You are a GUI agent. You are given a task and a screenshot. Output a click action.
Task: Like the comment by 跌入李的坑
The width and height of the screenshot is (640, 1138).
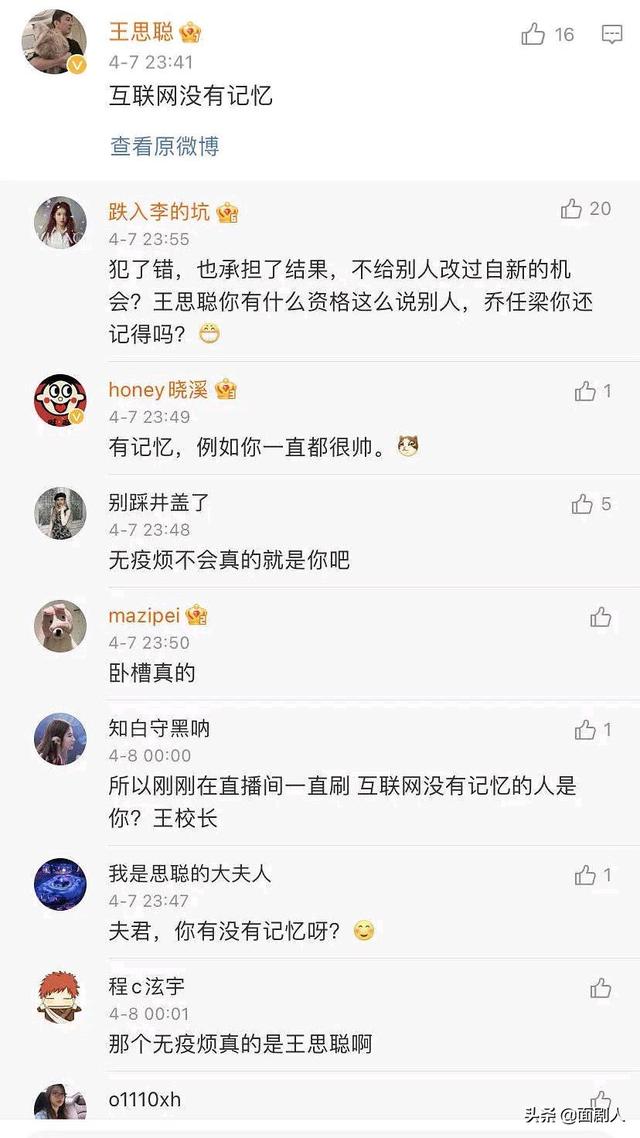[x=572, y=209]
